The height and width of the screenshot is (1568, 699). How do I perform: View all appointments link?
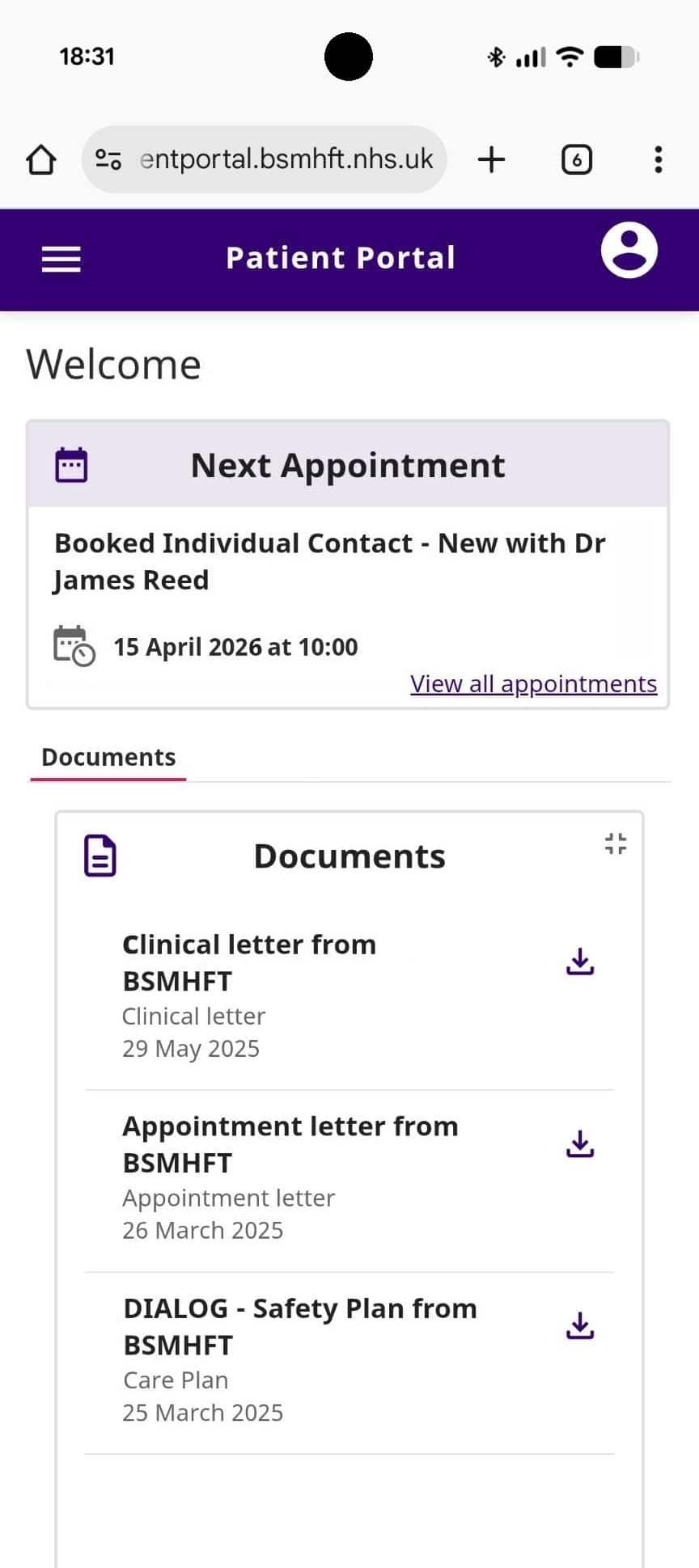point(533,684)
